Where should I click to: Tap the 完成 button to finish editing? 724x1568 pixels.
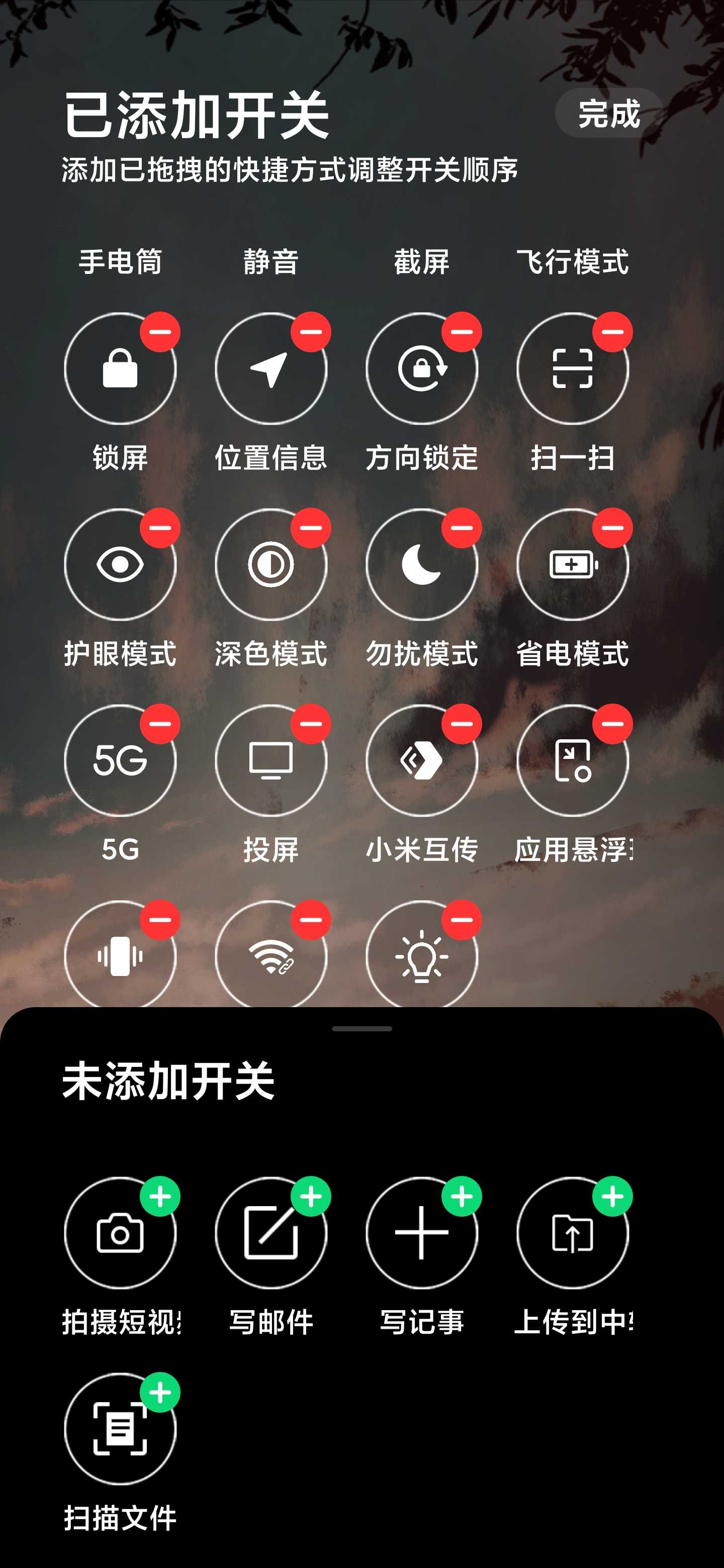tap(608, 113)
